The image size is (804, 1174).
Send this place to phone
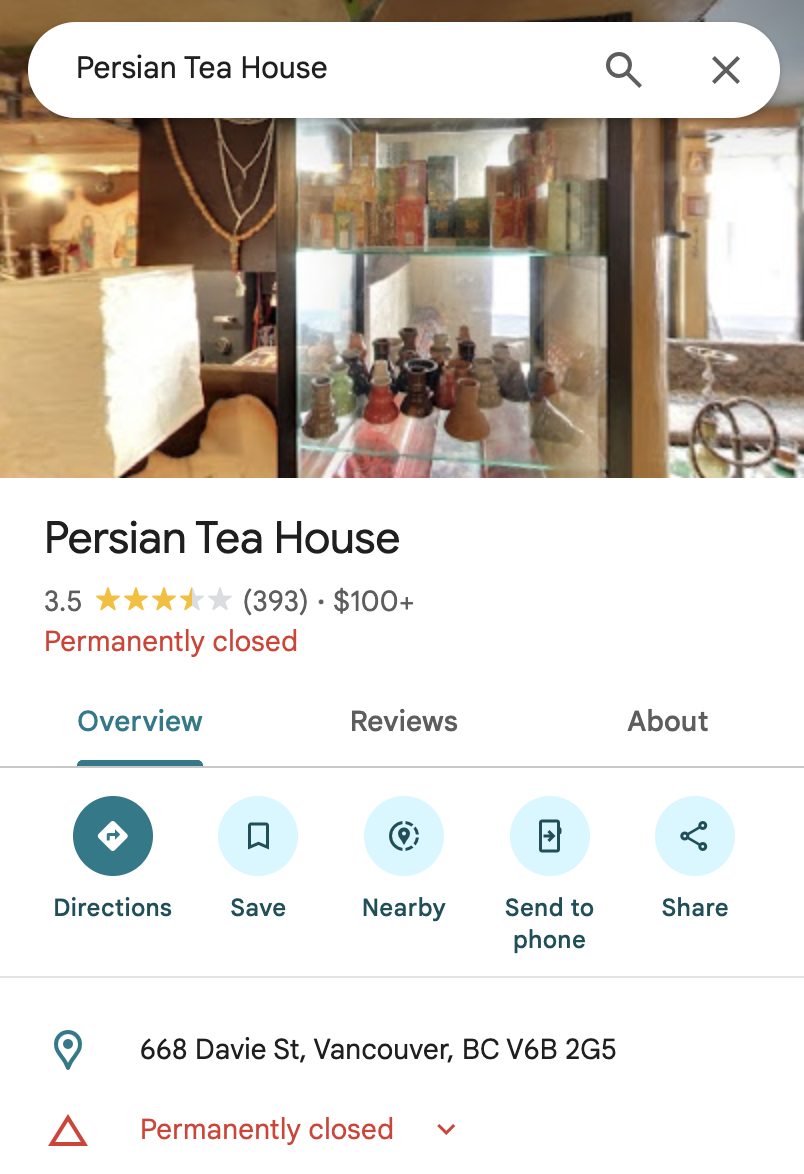[549, 836]
